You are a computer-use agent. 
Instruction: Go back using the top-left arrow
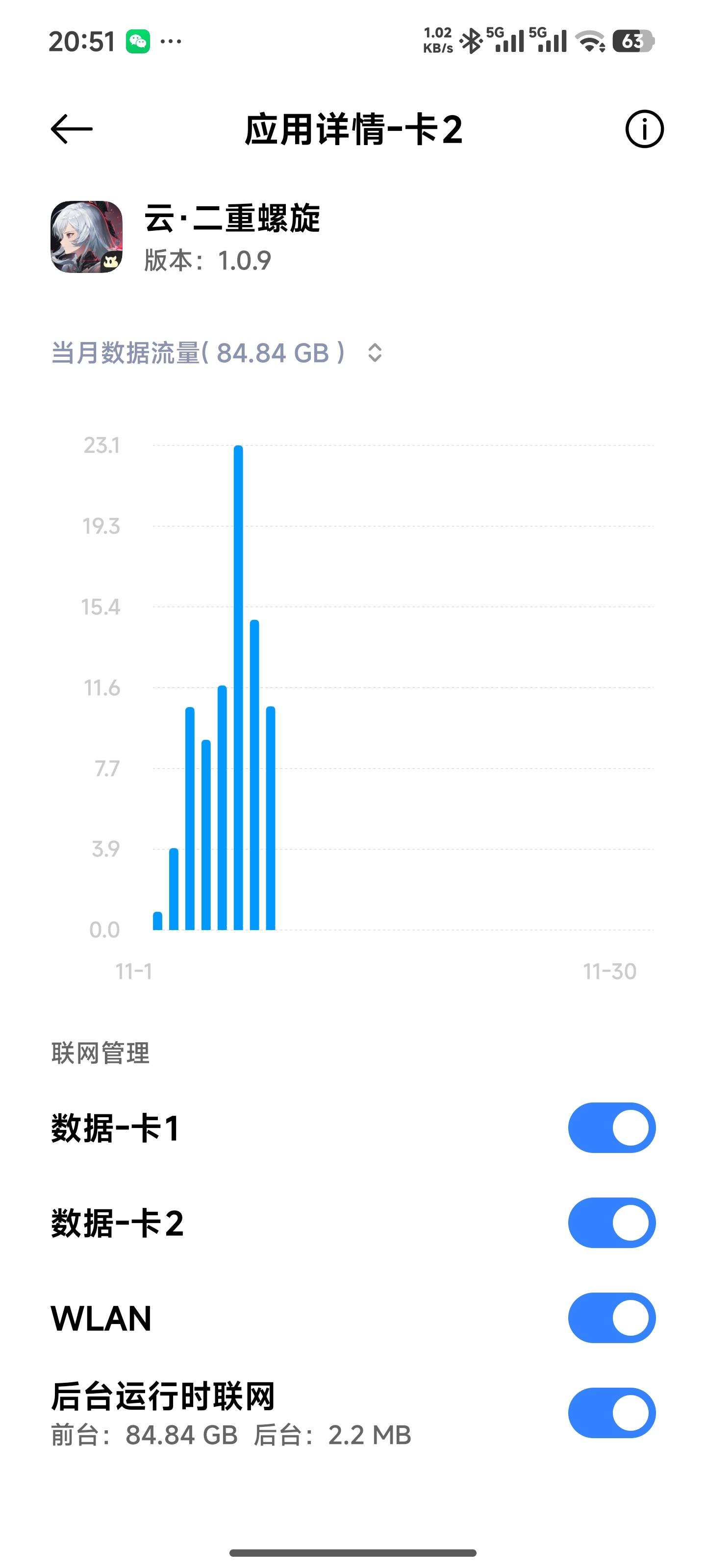pos(71,129)
